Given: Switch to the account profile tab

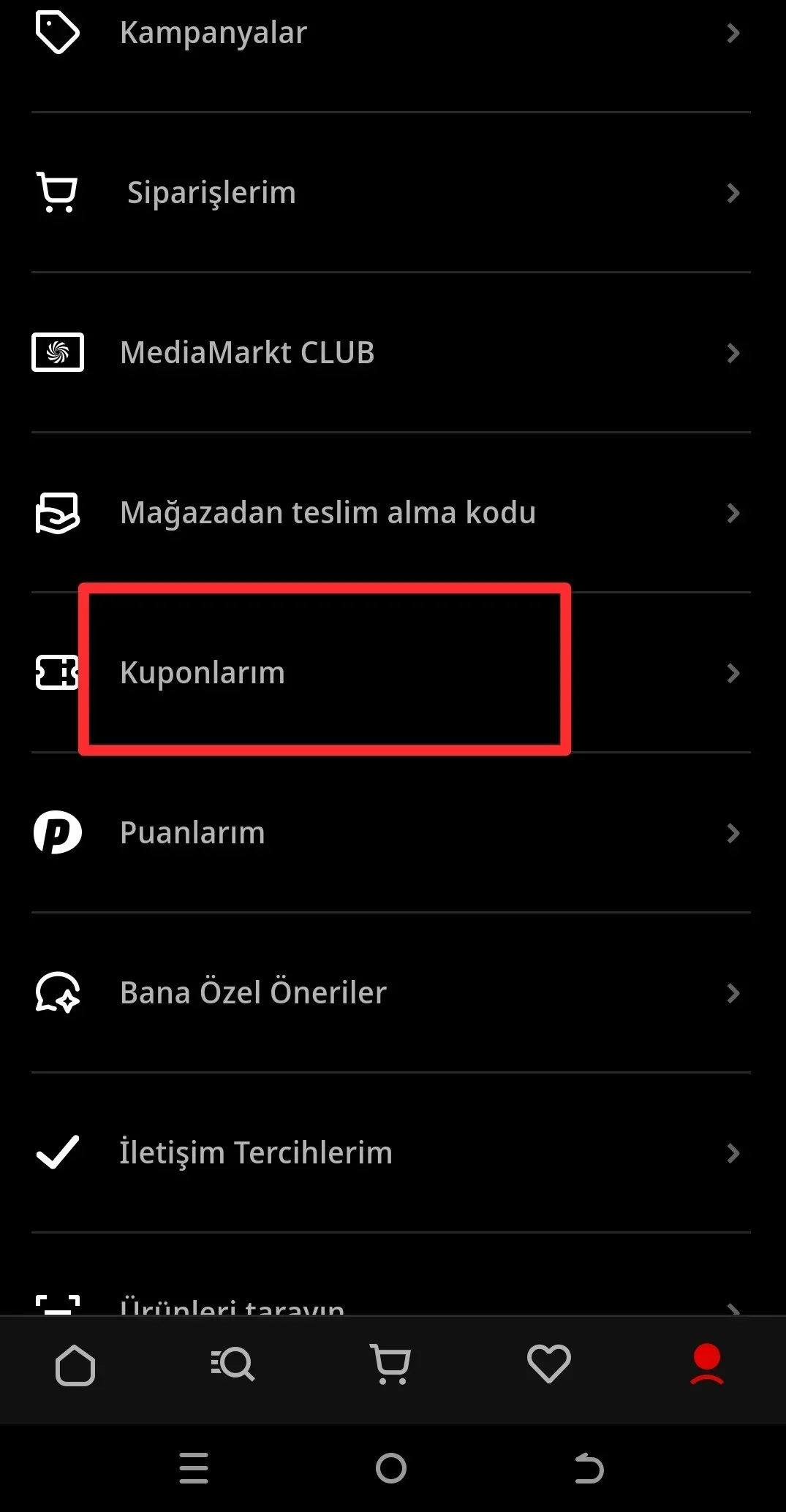Looking at the screenshot, I should click(706, 1365).
